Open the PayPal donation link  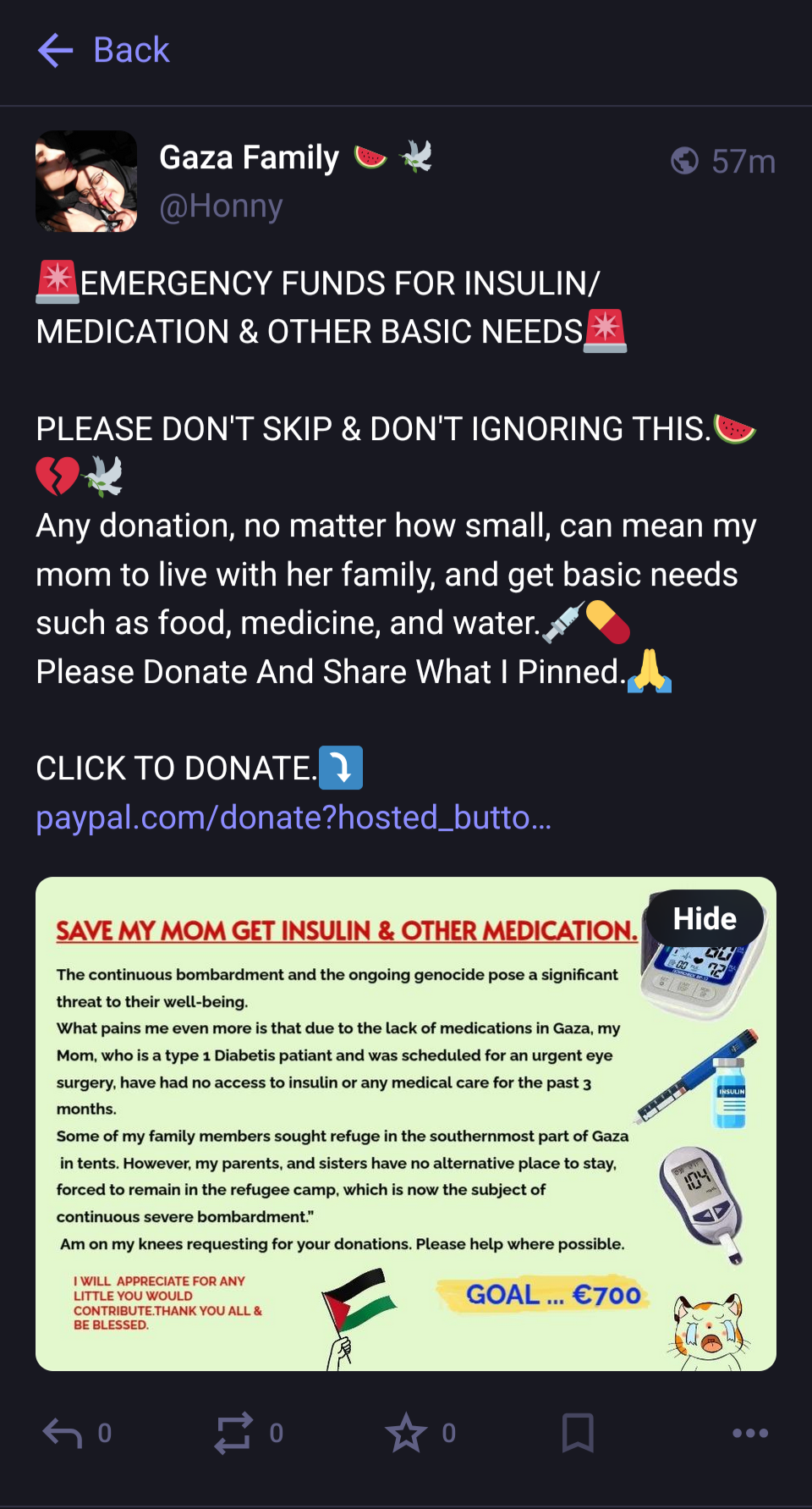(293, 818)
